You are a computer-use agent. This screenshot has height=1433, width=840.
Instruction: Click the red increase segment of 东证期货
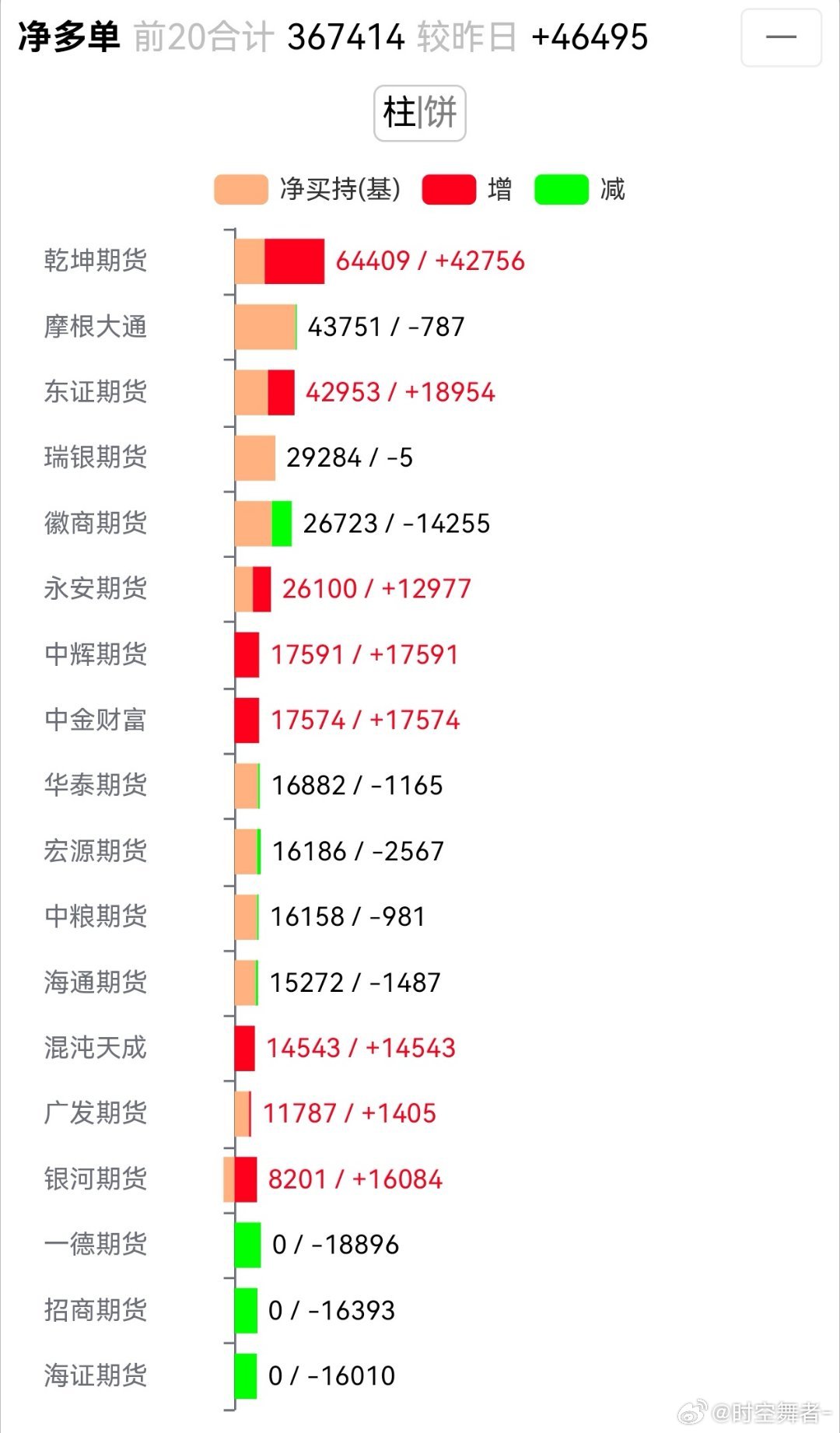pyautogui.click(x=281, y=393)
